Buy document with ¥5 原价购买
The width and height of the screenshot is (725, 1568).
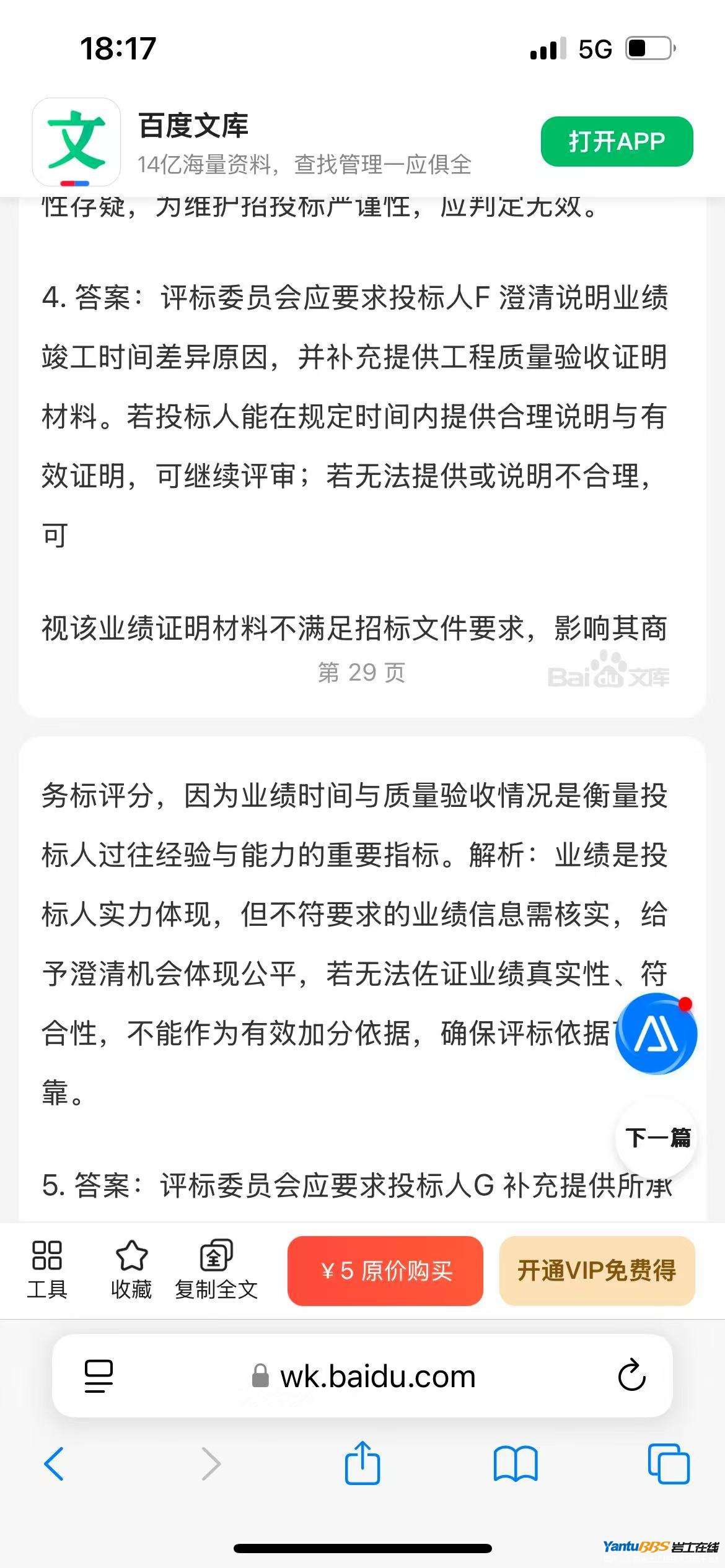point(385,1271)
